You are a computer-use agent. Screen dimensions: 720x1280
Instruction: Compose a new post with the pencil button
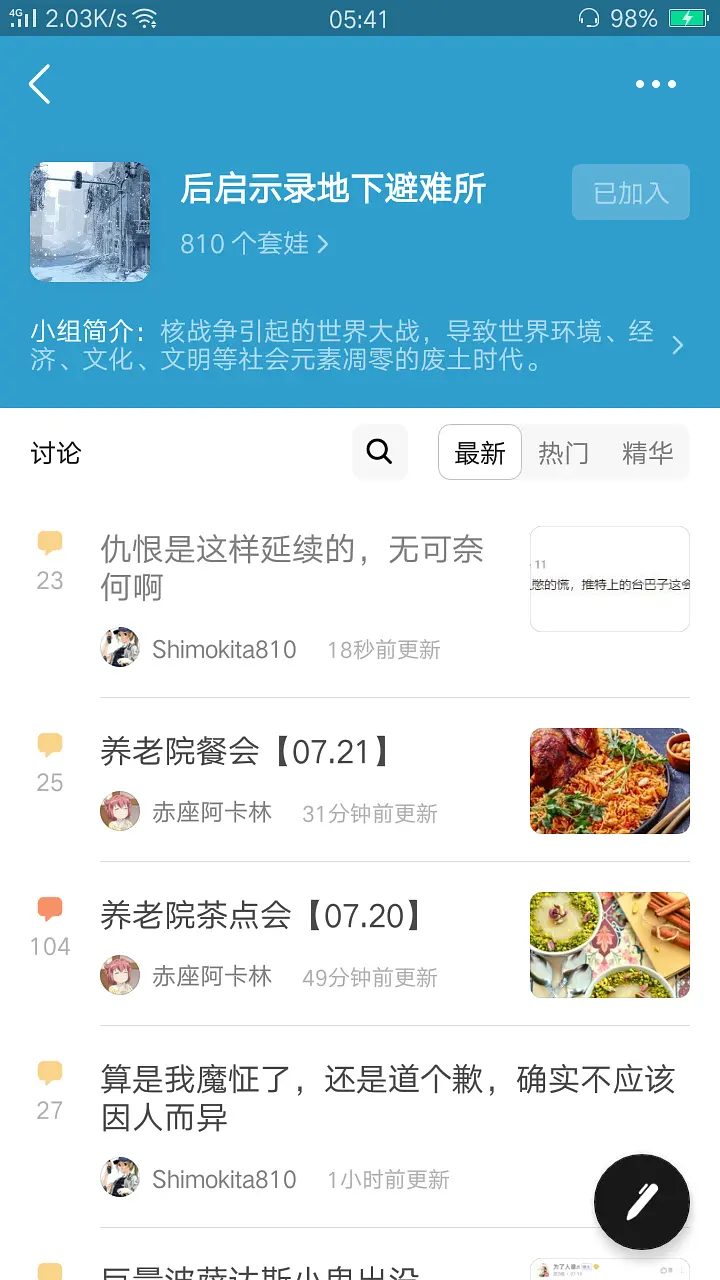pos(641,1202)
